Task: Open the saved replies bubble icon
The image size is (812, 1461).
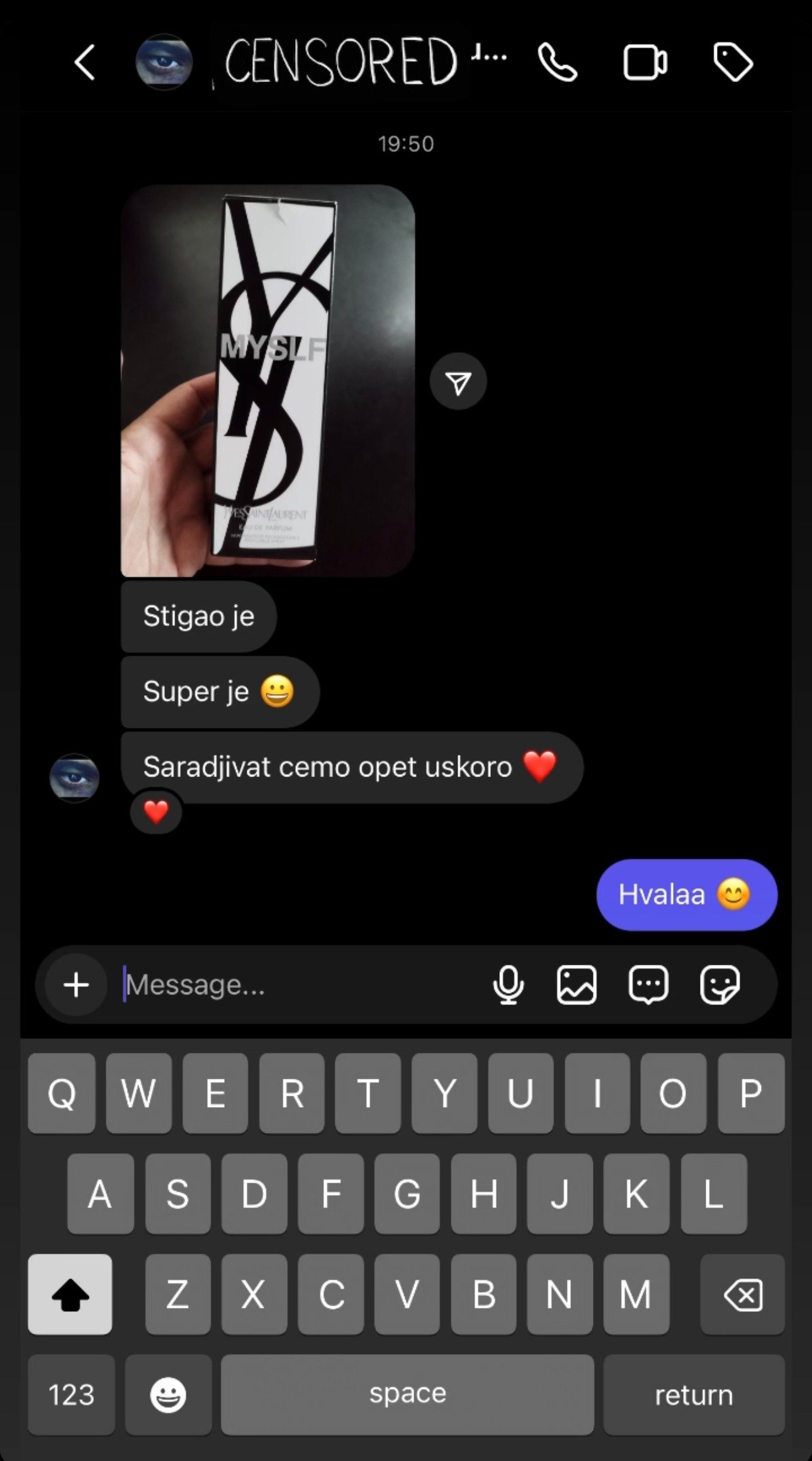Action: point(648,985)
